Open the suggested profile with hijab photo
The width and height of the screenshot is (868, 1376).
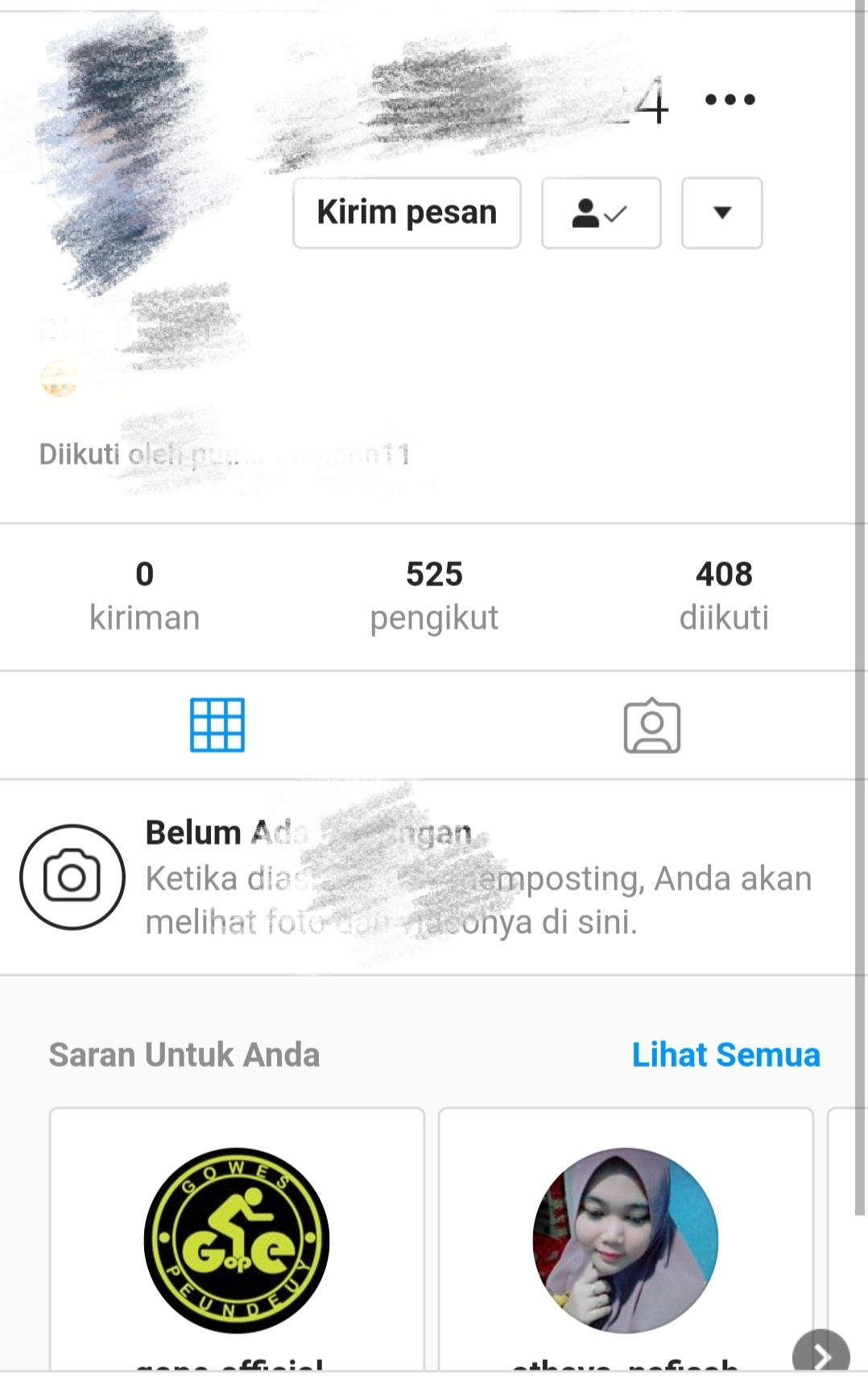click(x=625, y=1240)
